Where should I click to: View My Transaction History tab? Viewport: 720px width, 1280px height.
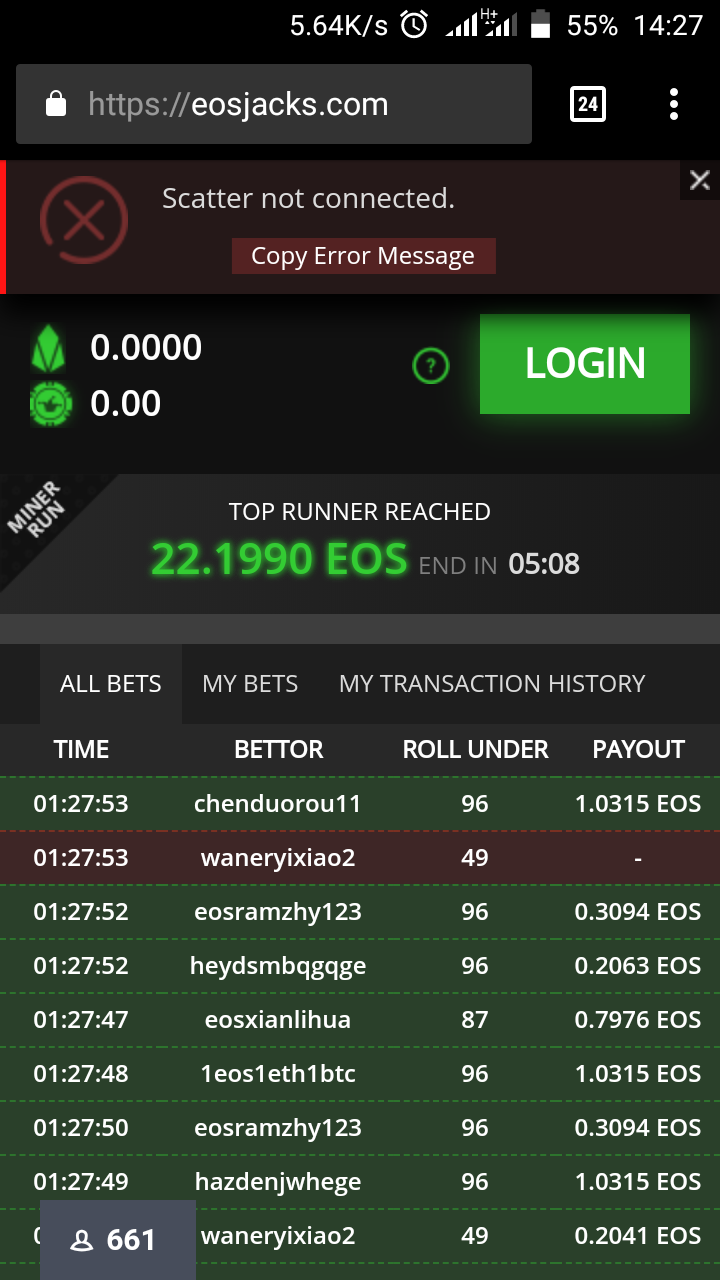click(491, 684)
